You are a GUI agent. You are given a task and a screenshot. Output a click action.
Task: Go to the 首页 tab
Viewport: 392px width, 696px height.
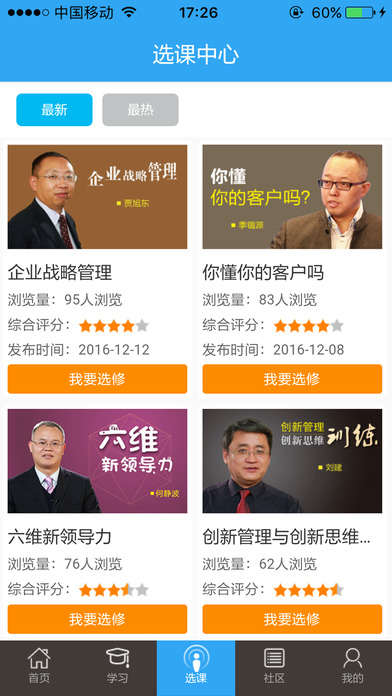click(39, 668)
